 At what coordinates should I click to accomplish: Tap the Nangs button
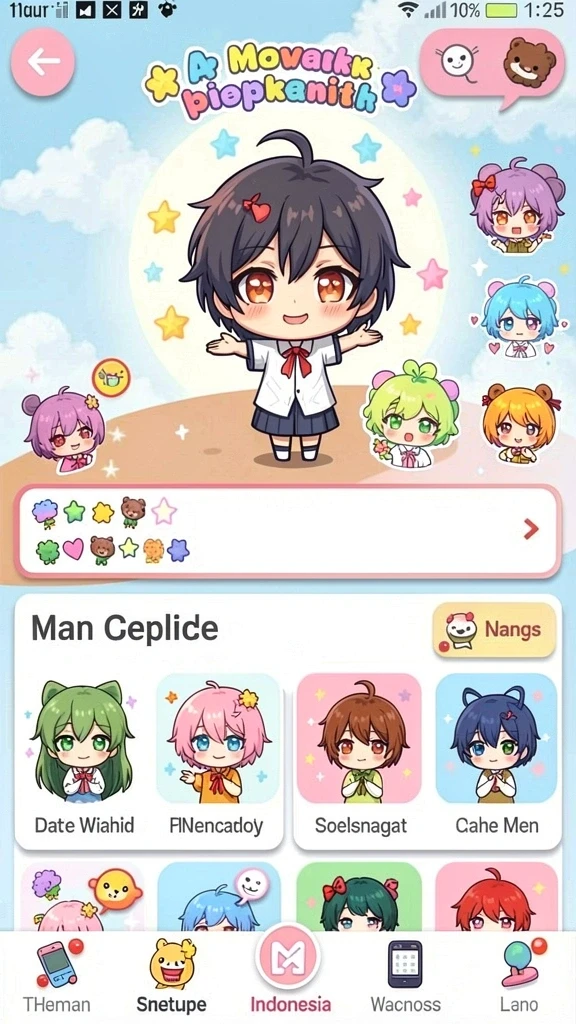pos(494,630)
